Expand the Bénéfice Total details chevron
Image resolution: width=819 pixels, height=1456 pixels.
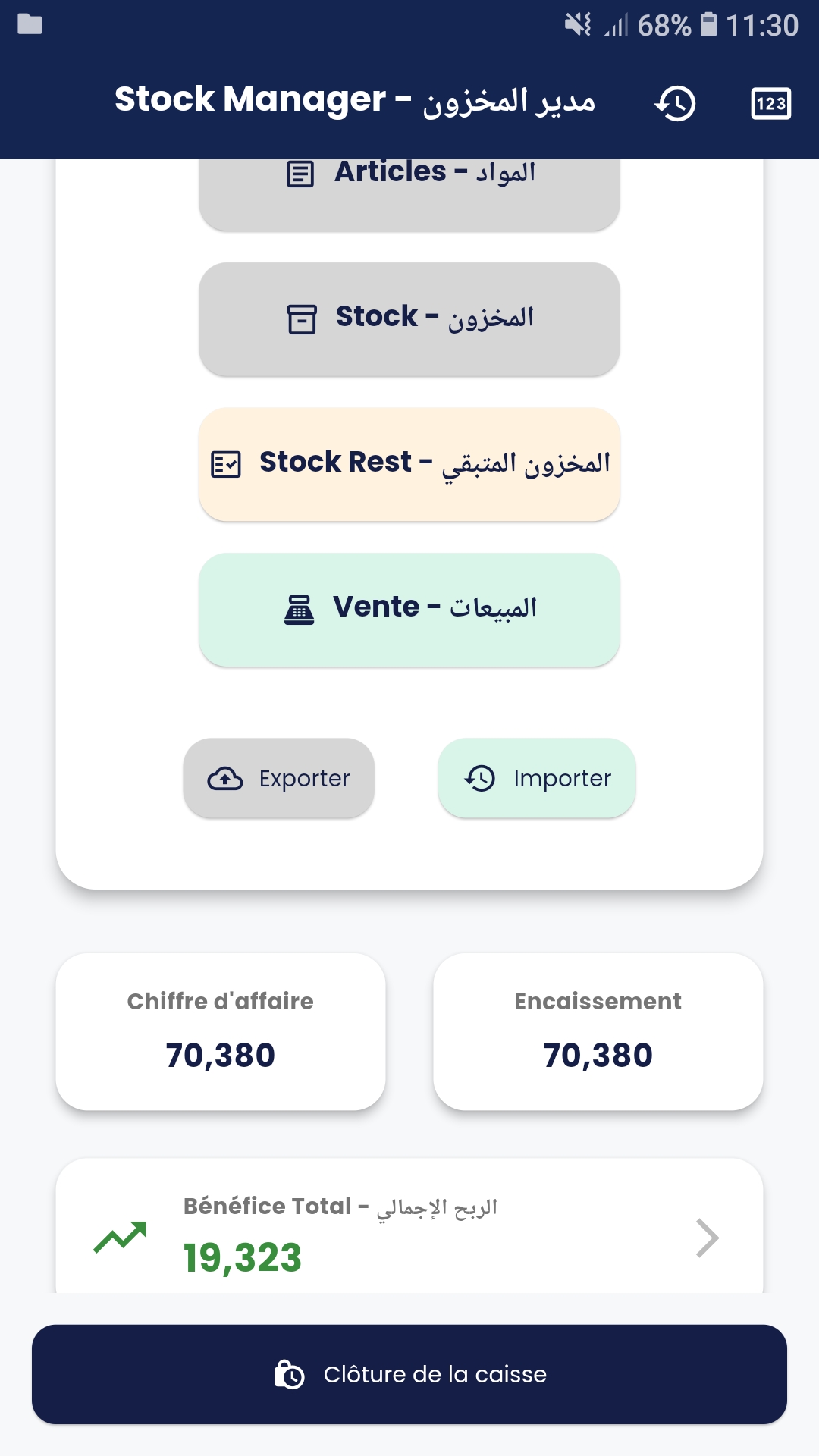[708, 1237]
